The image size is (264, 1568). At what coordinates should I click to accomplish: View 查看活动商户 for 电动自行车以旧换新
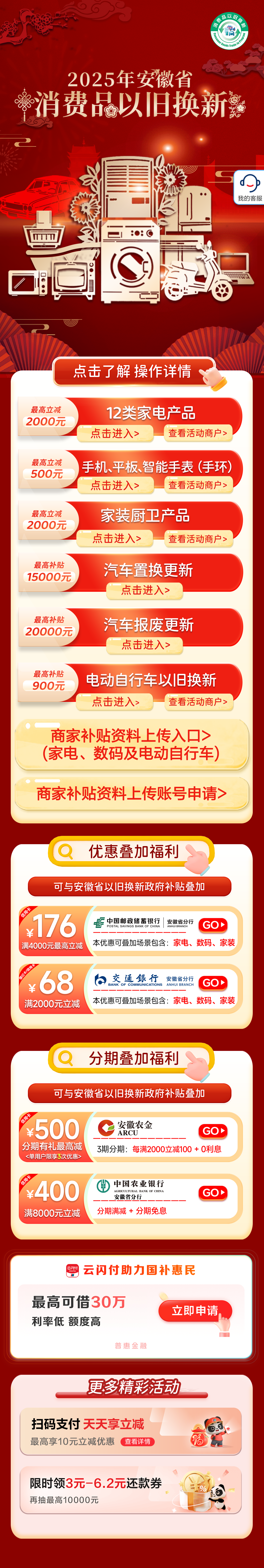click(198, 702)
